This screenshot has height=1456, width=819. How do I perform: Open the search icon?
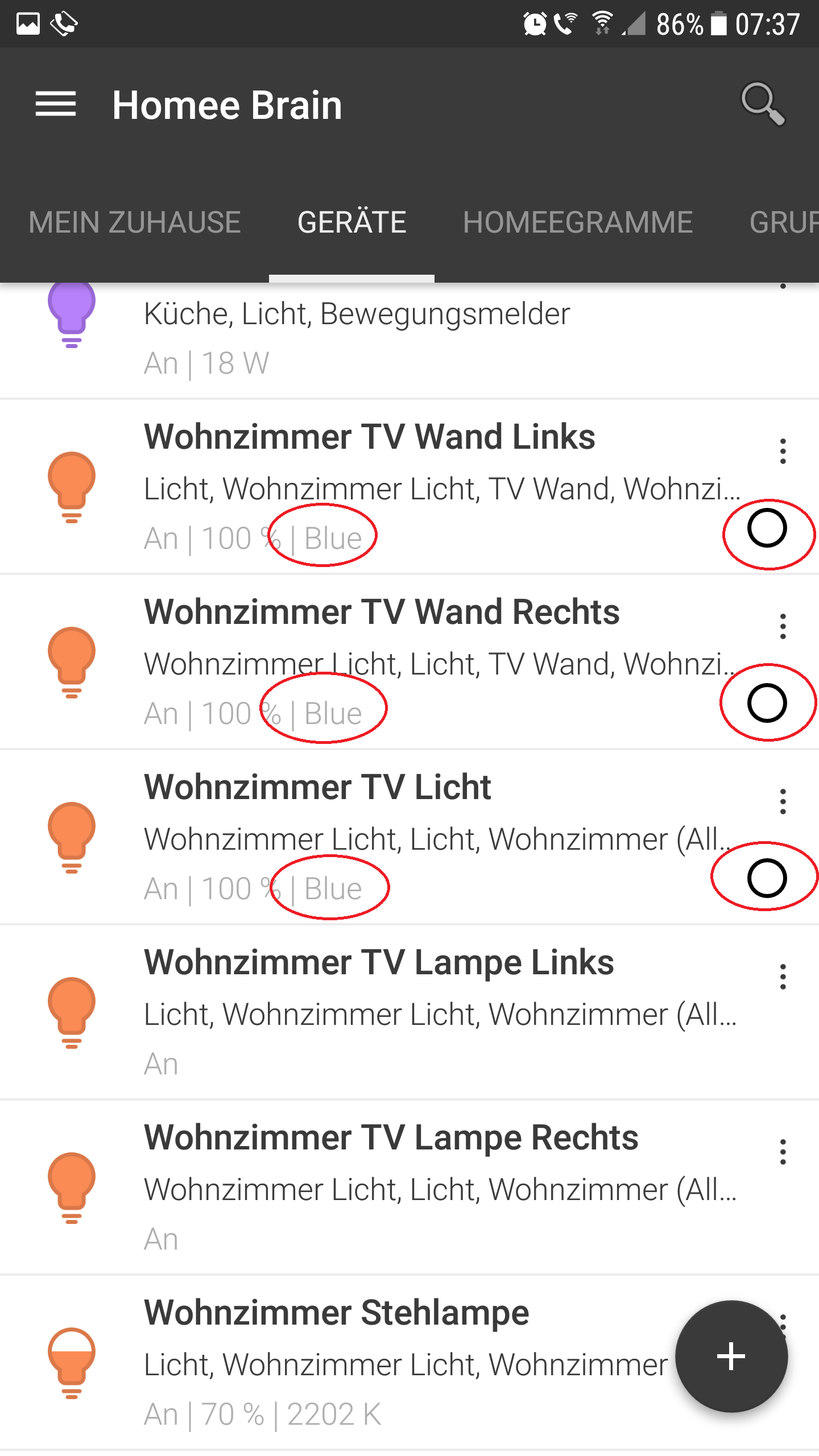coord(763,105)
